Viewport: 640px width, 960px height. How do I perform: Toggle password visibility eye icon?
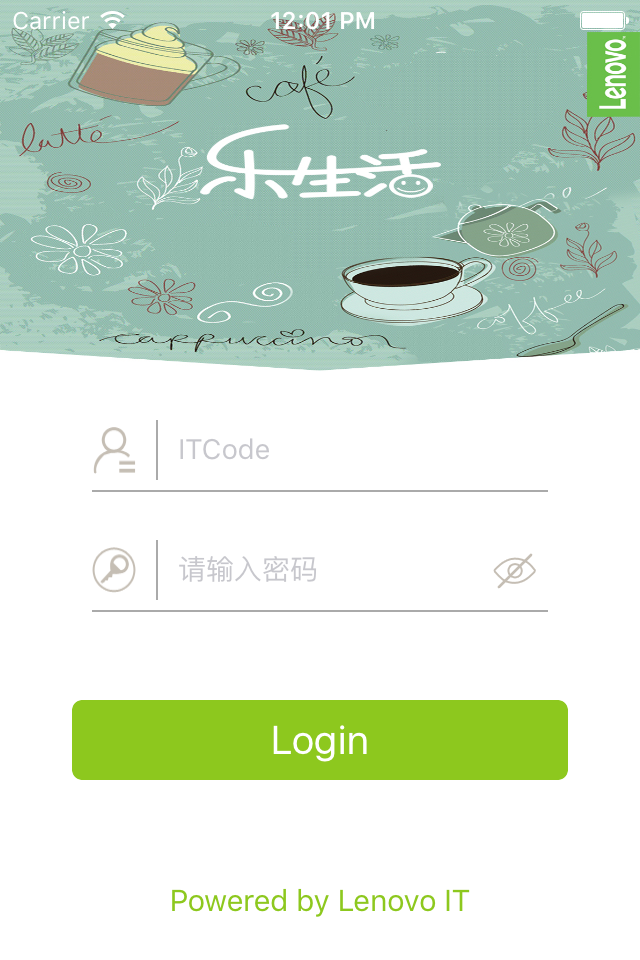pos(514,571)
